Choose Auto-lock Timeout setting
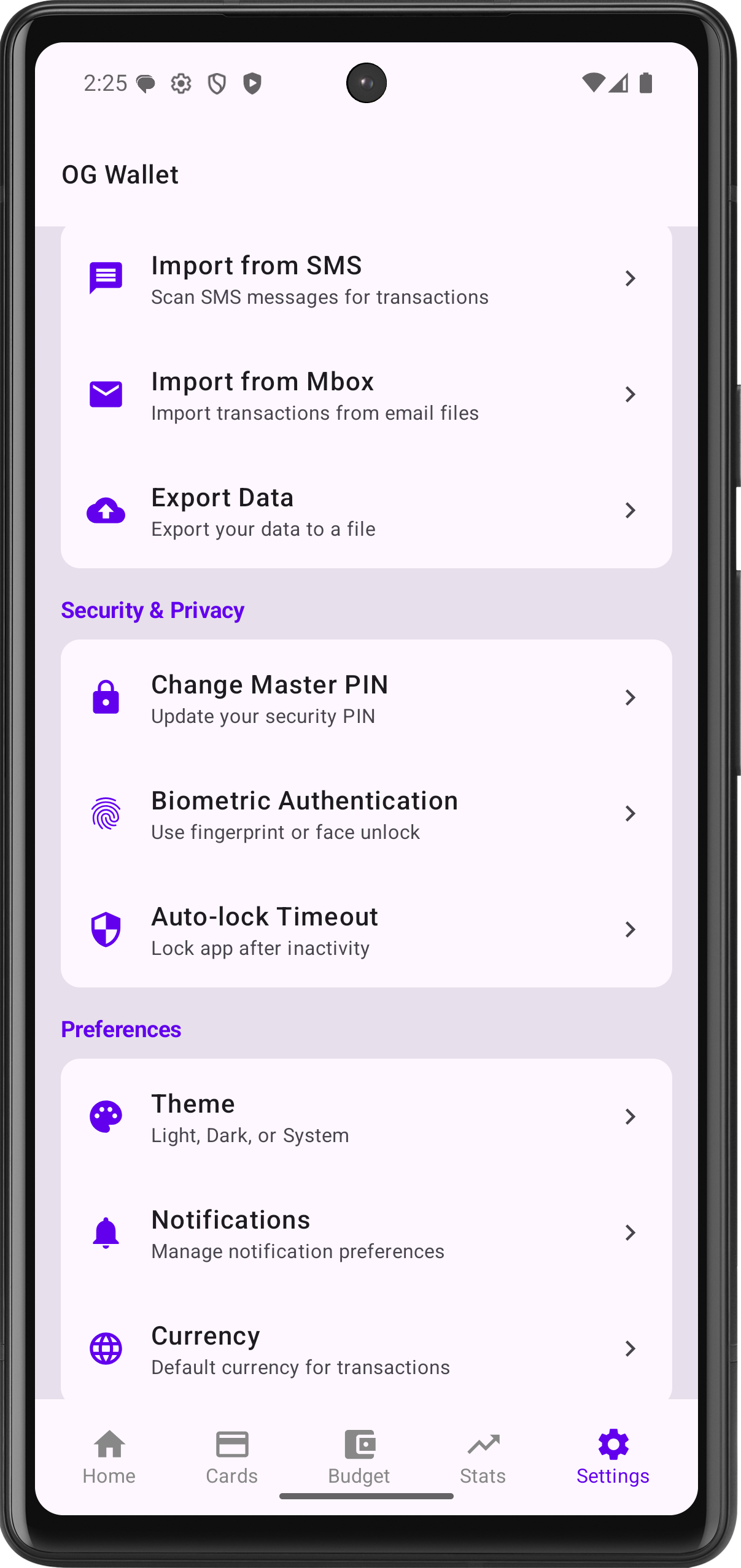741x1568 pixels. (366, 930)
